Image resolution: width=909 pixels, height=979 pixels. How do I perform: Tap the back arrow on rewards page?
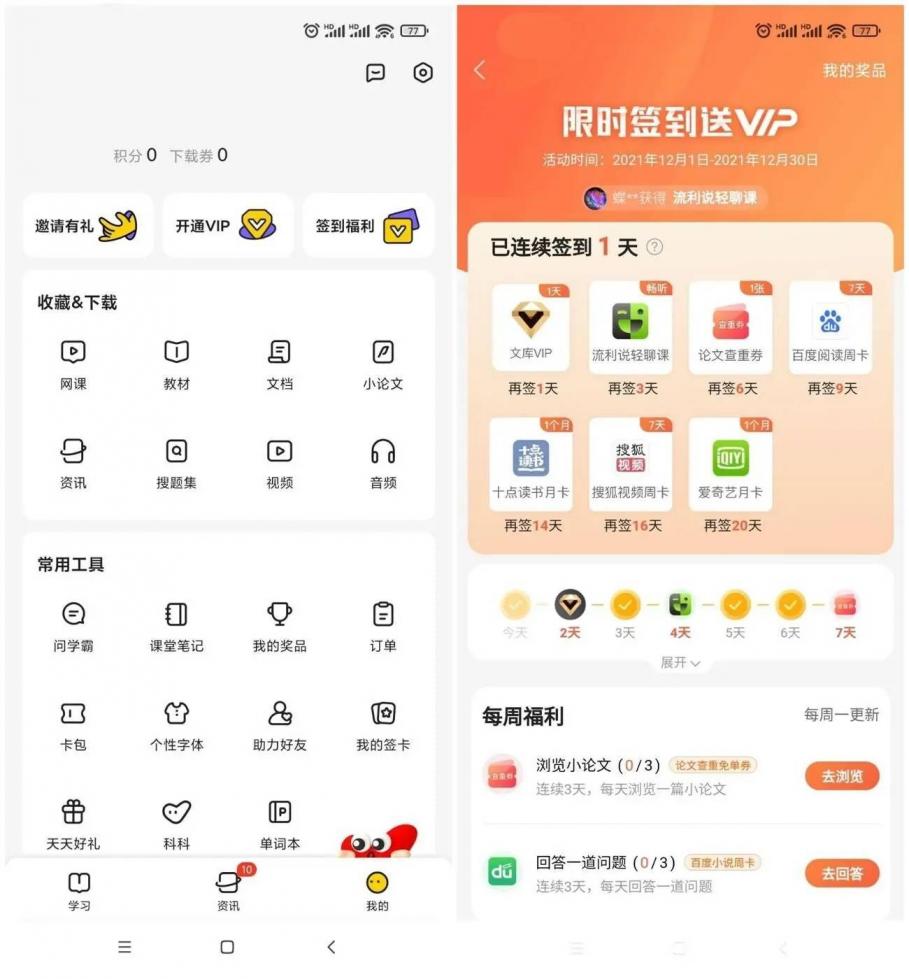(479, 69)
